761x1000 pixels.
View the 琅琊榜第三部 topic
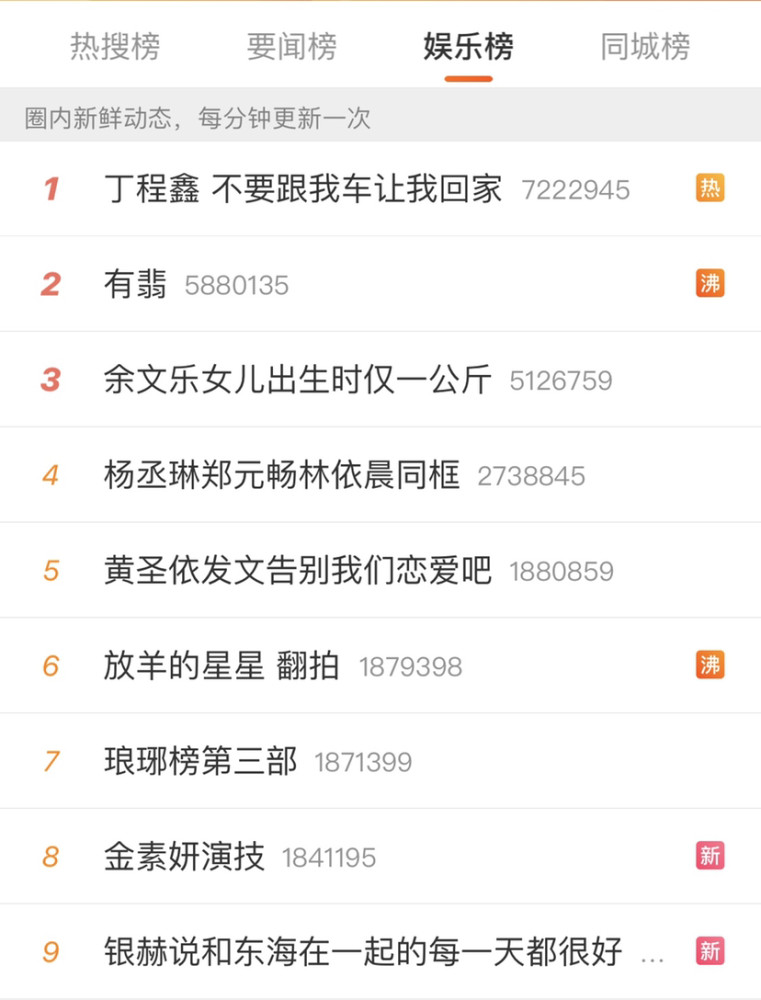(x=201, y=762)
